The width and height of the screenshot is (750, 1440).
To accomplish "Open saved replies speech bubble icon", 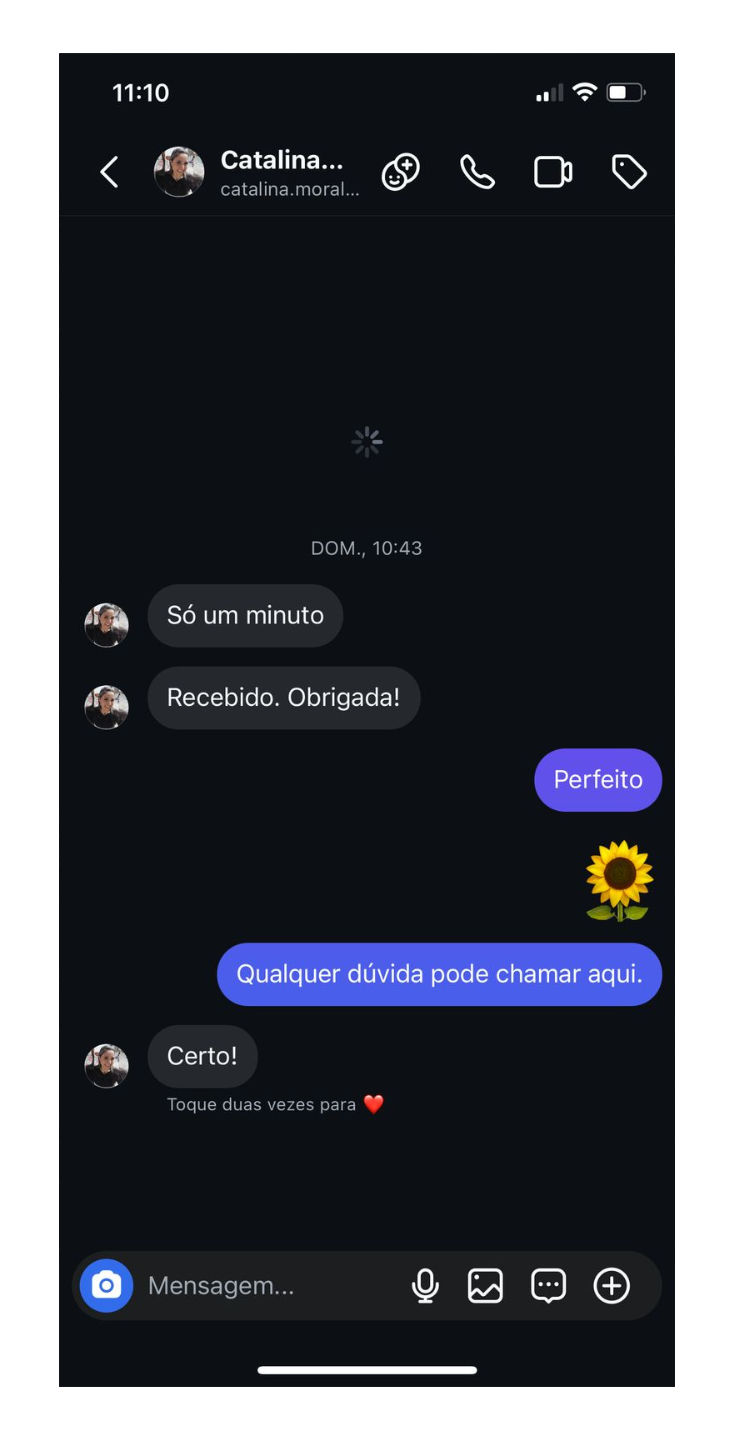I will pos(548,1286).
